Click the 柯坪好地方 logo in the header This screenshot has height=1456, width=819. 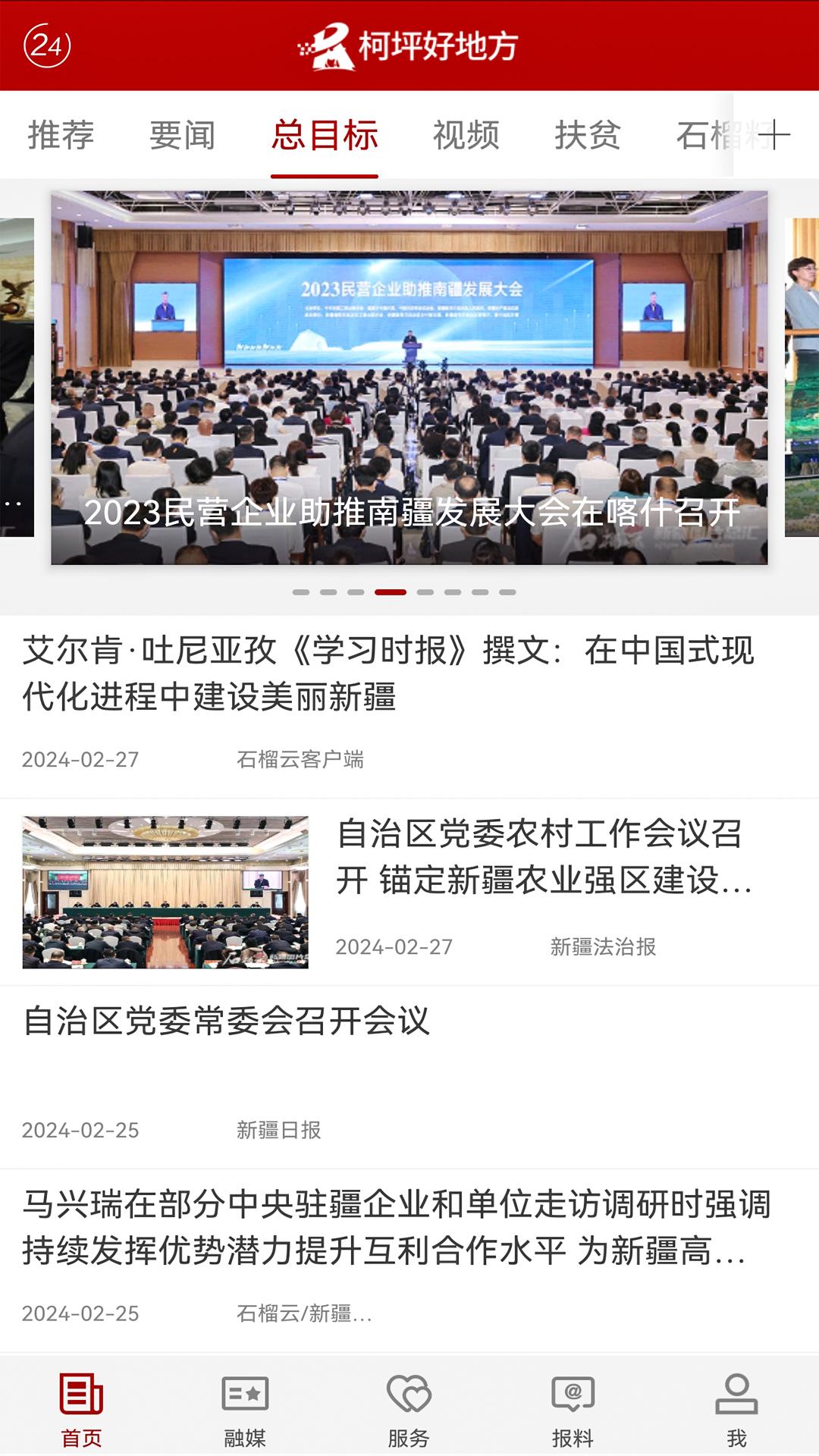point(409,47)
